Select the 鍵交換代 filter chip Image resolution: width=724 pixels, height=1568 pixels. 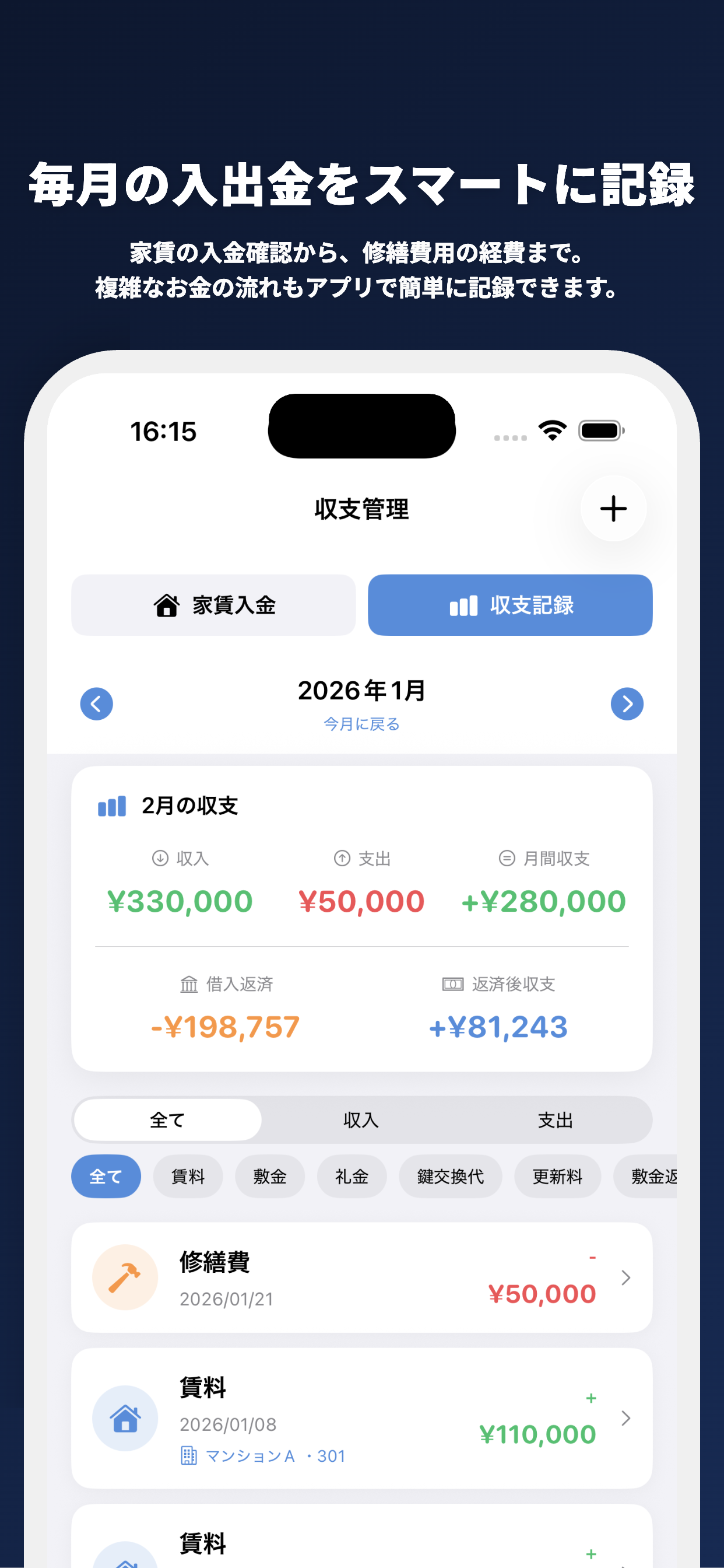click(x=450, y=1177)
